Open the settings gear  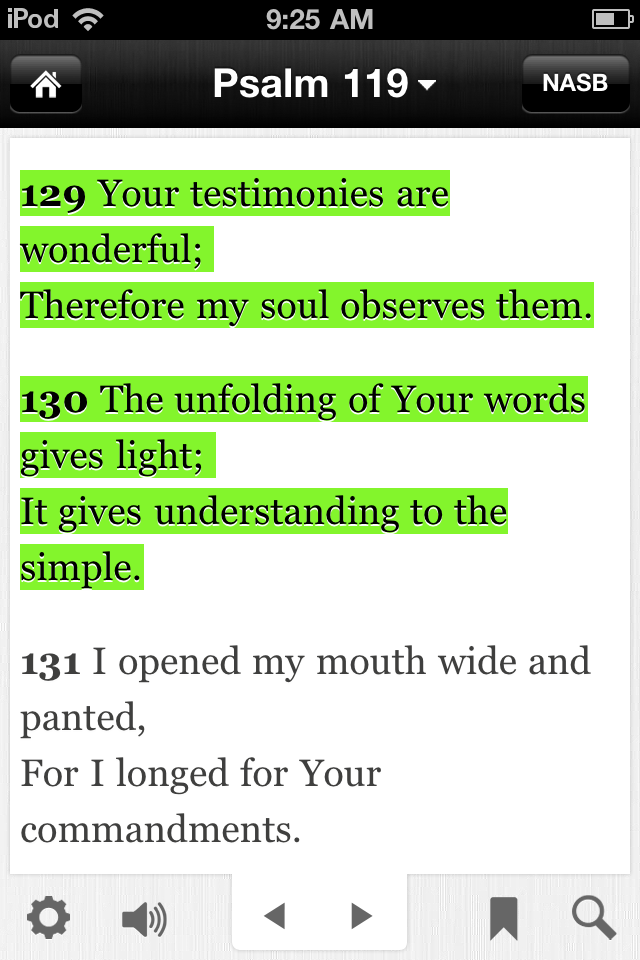(x=49, y=916)
